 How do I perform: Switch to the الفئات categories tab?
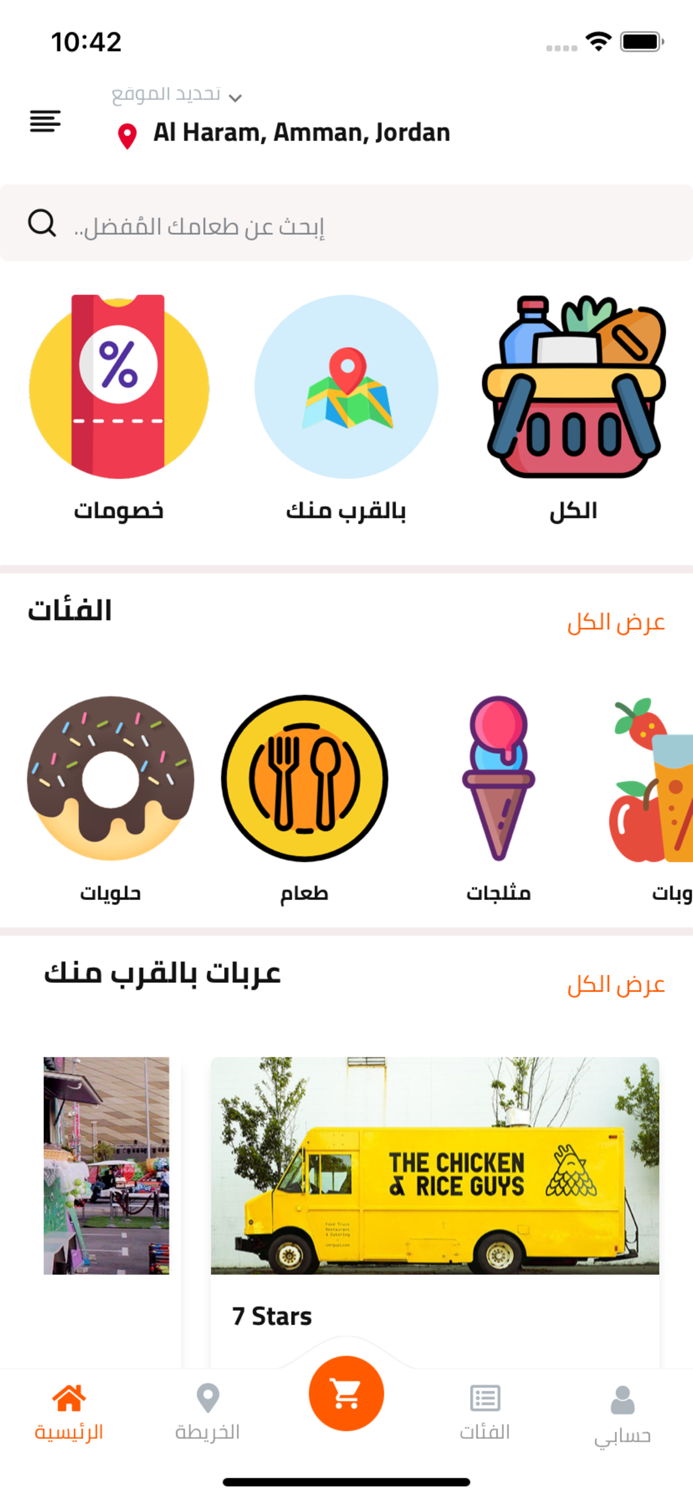(x=485, y=1412)
